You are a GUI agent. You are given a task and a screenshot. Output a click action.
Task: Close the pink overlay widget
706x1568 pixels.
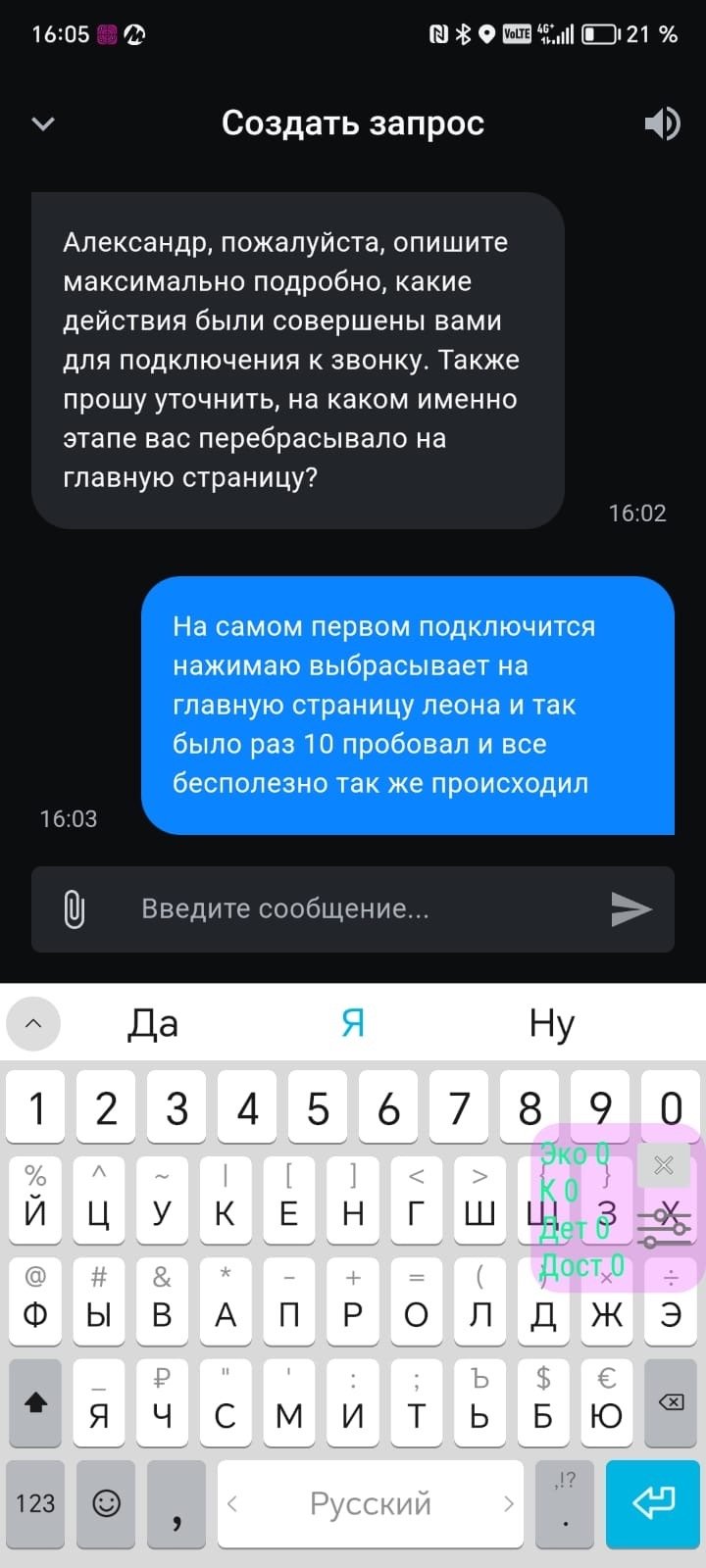point(664,1165)
